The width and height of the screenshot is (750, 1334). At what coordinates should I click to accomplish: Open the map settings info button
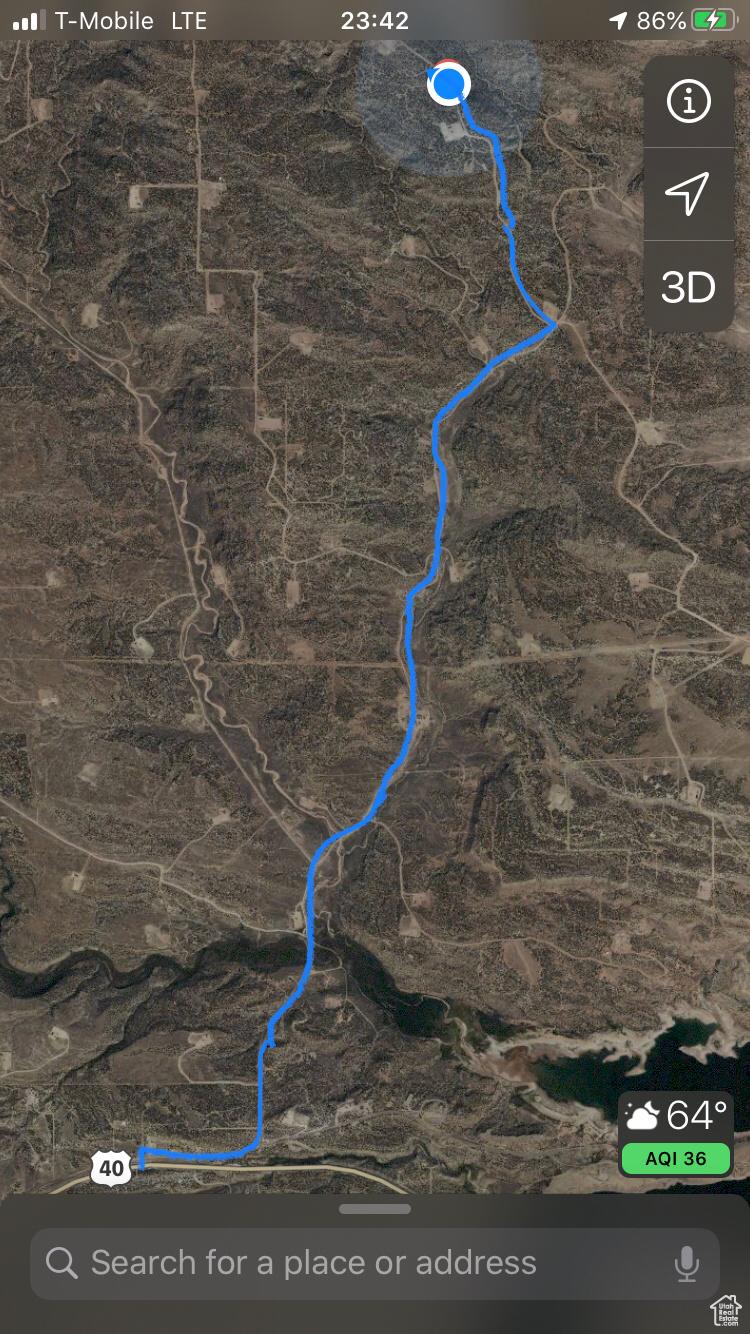tap(688, 101)
